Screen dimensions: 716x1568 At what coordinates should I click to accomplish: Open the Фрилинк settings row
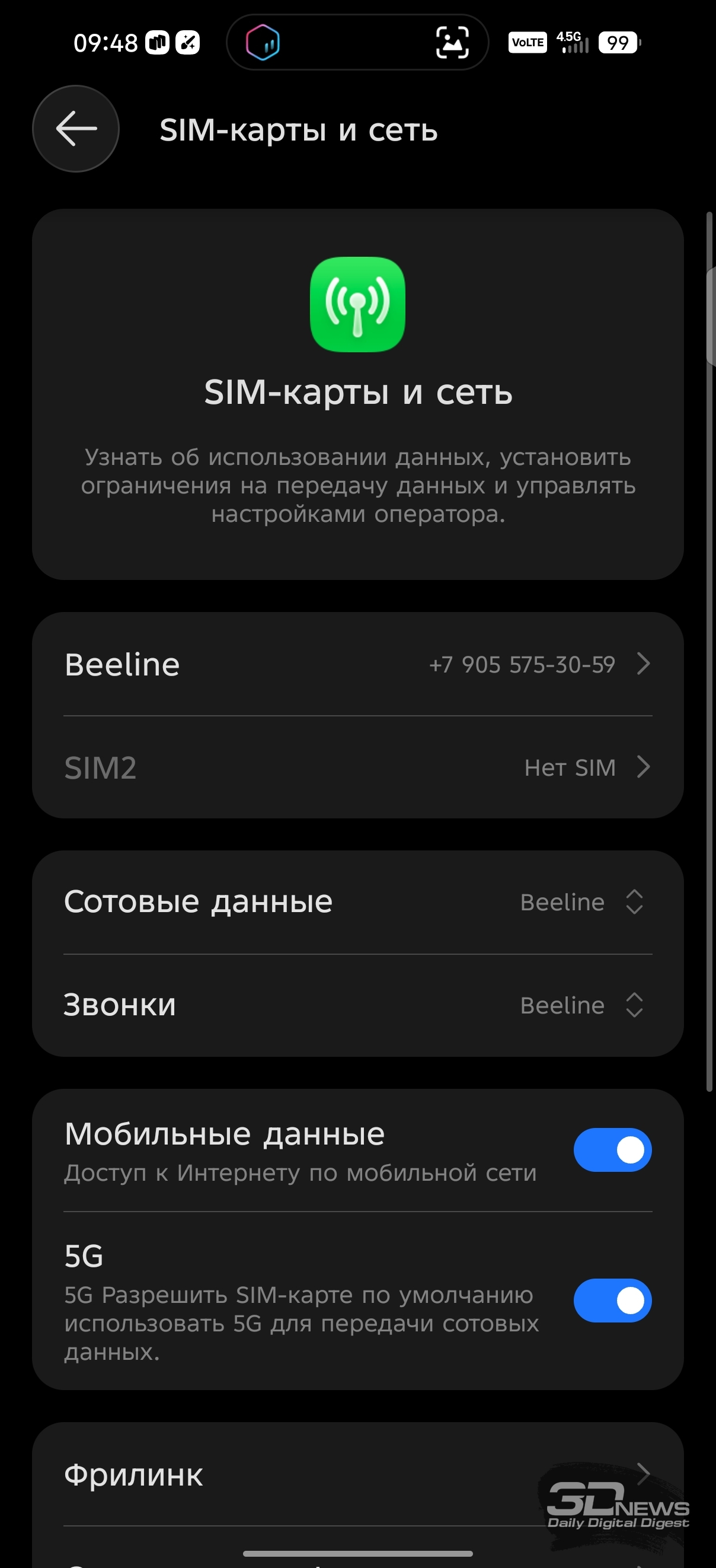[x=357, y=1474]
